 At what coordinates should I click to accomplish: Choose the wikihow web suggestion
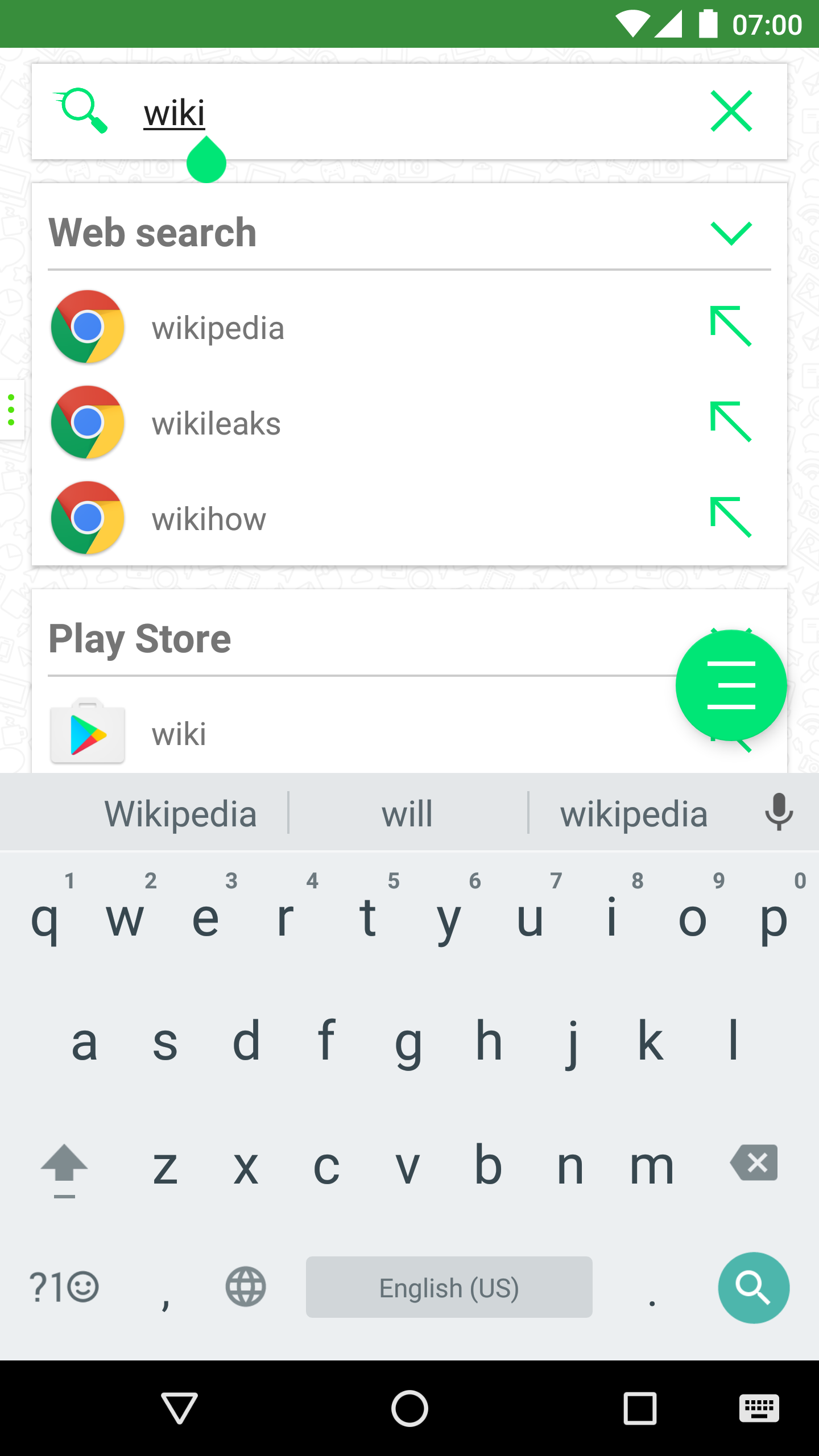[209, 519]
